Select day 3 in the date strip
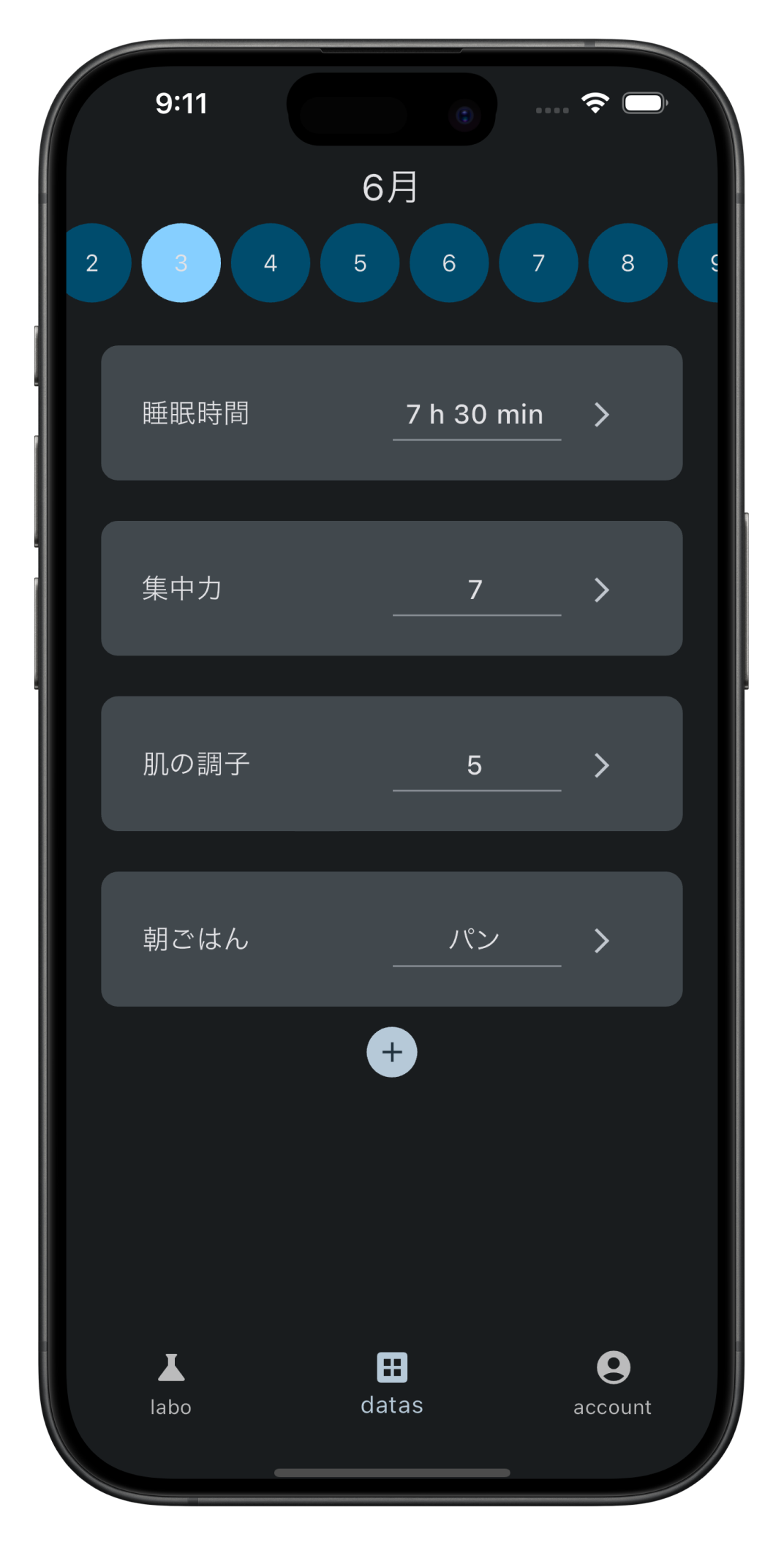 [181, 263]
